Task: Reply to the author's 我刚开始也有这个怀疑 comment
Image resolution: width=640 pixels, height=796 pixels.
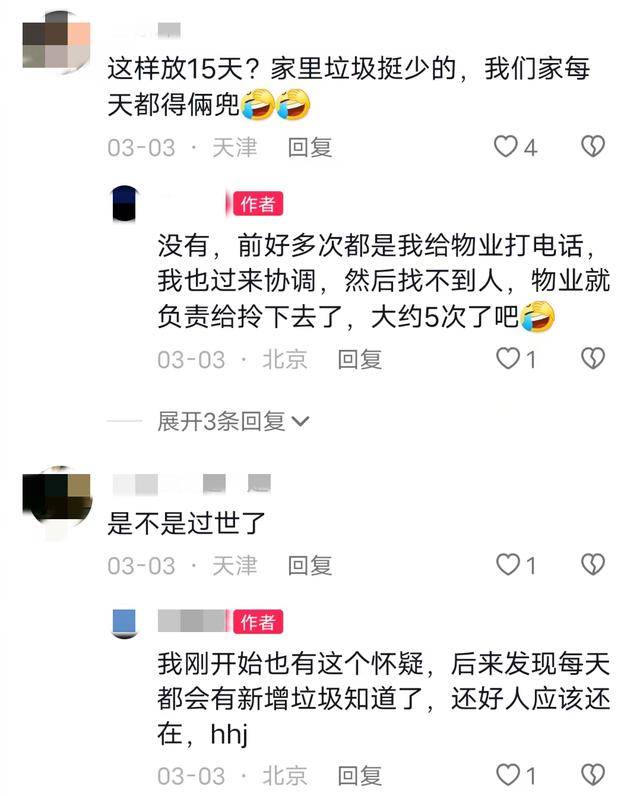Action: click(x=359, y=775)
